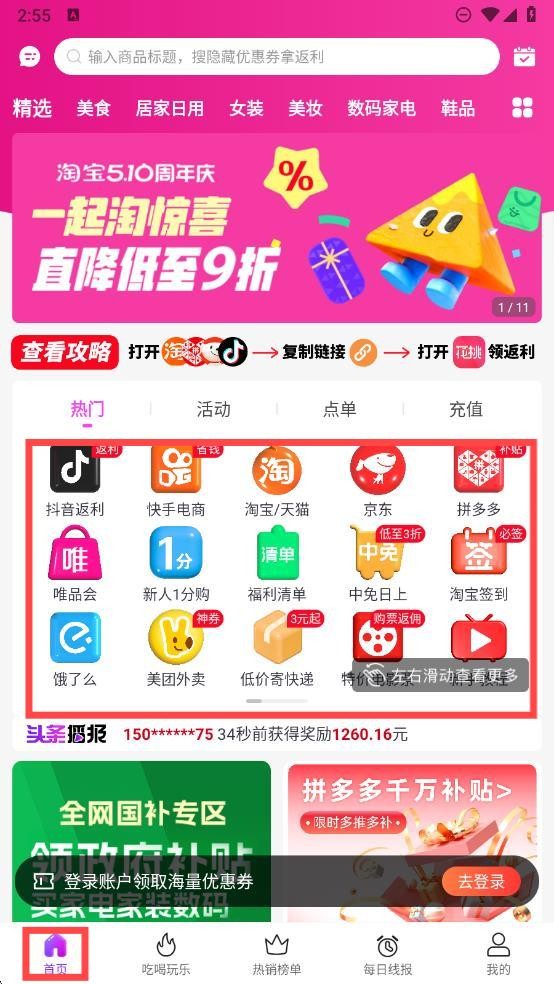The width and height of the screenshot is (554, 984).
Task: Open the 淘宝5.10周年庆 banner
Action: (x=277, y=228)
